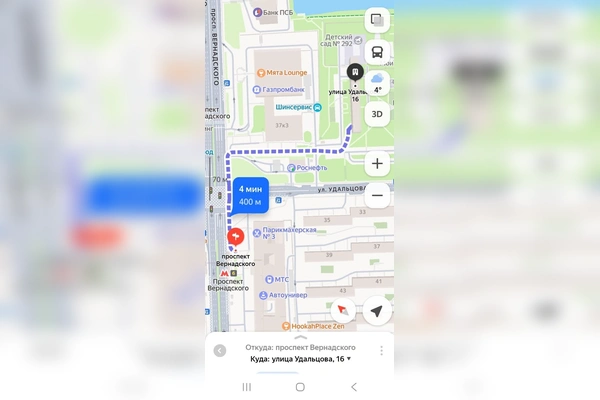Tap system home button
Image resolution: width=600 pixels, height=400 pixels.
300,386
